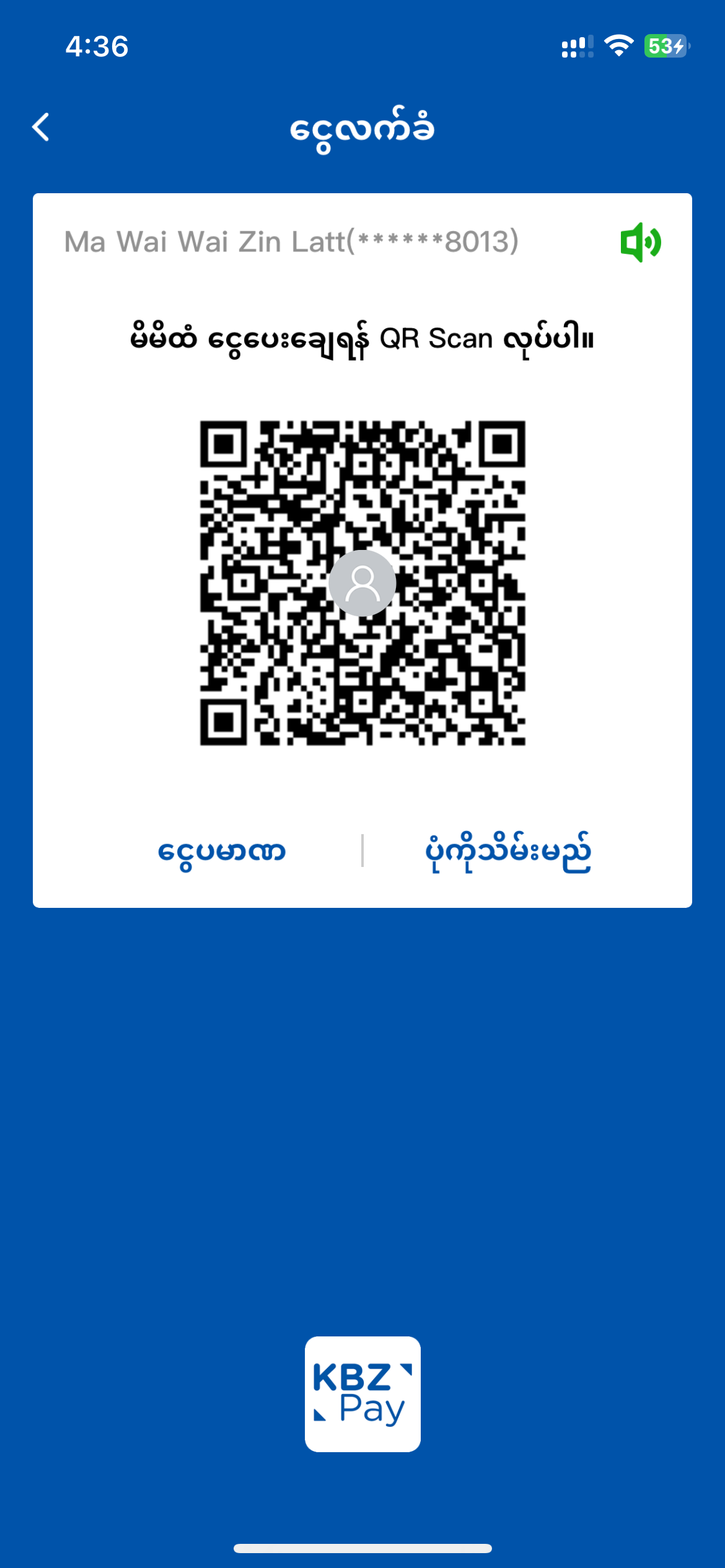This screenshot has height=1568, width=725.
Task: Set the amount with ငွေပမာဏ
Action: pos(221,852)
